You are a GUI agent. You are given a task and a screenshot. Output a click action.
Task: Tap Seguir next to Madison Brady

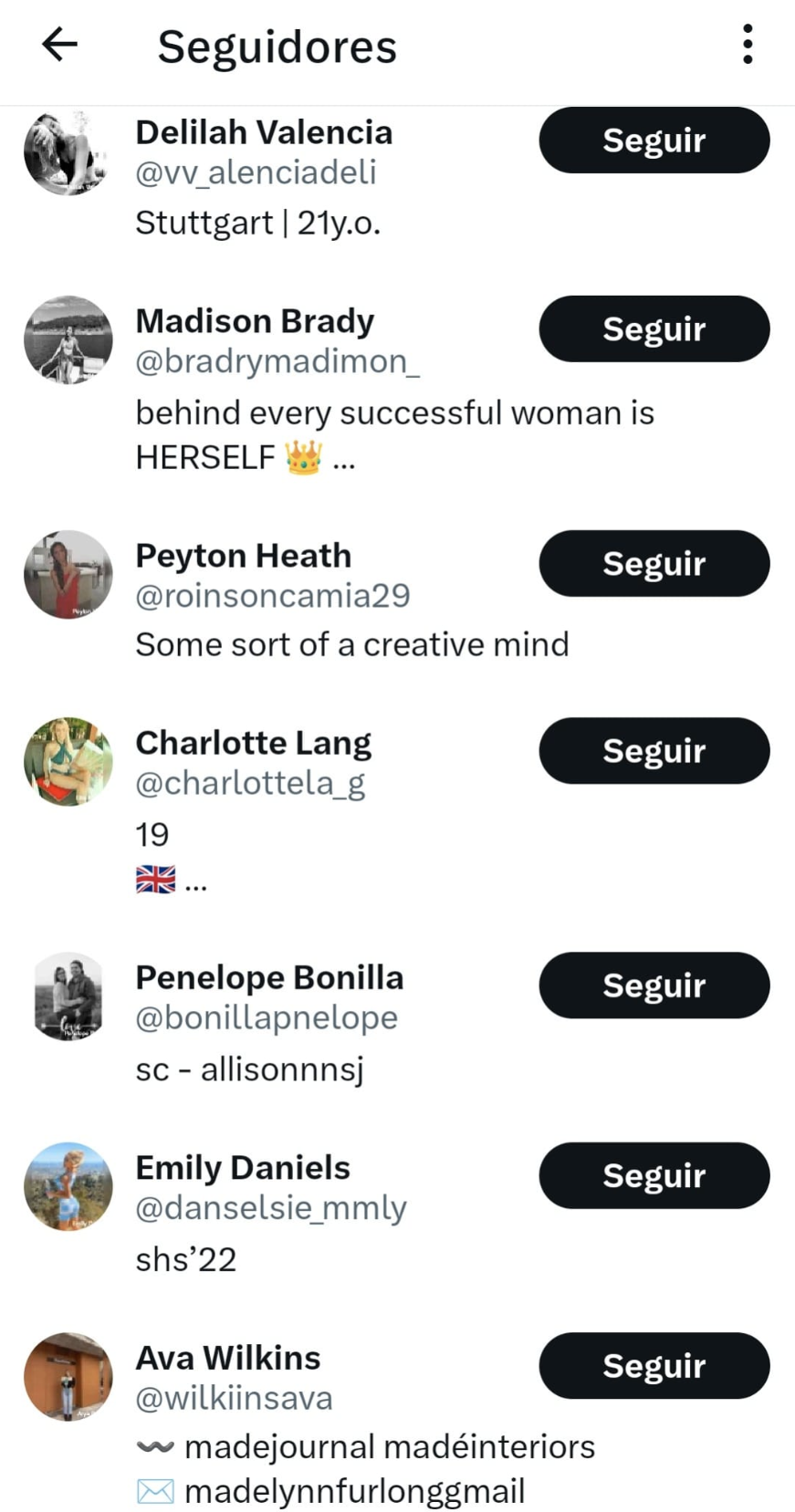(654, 328)
